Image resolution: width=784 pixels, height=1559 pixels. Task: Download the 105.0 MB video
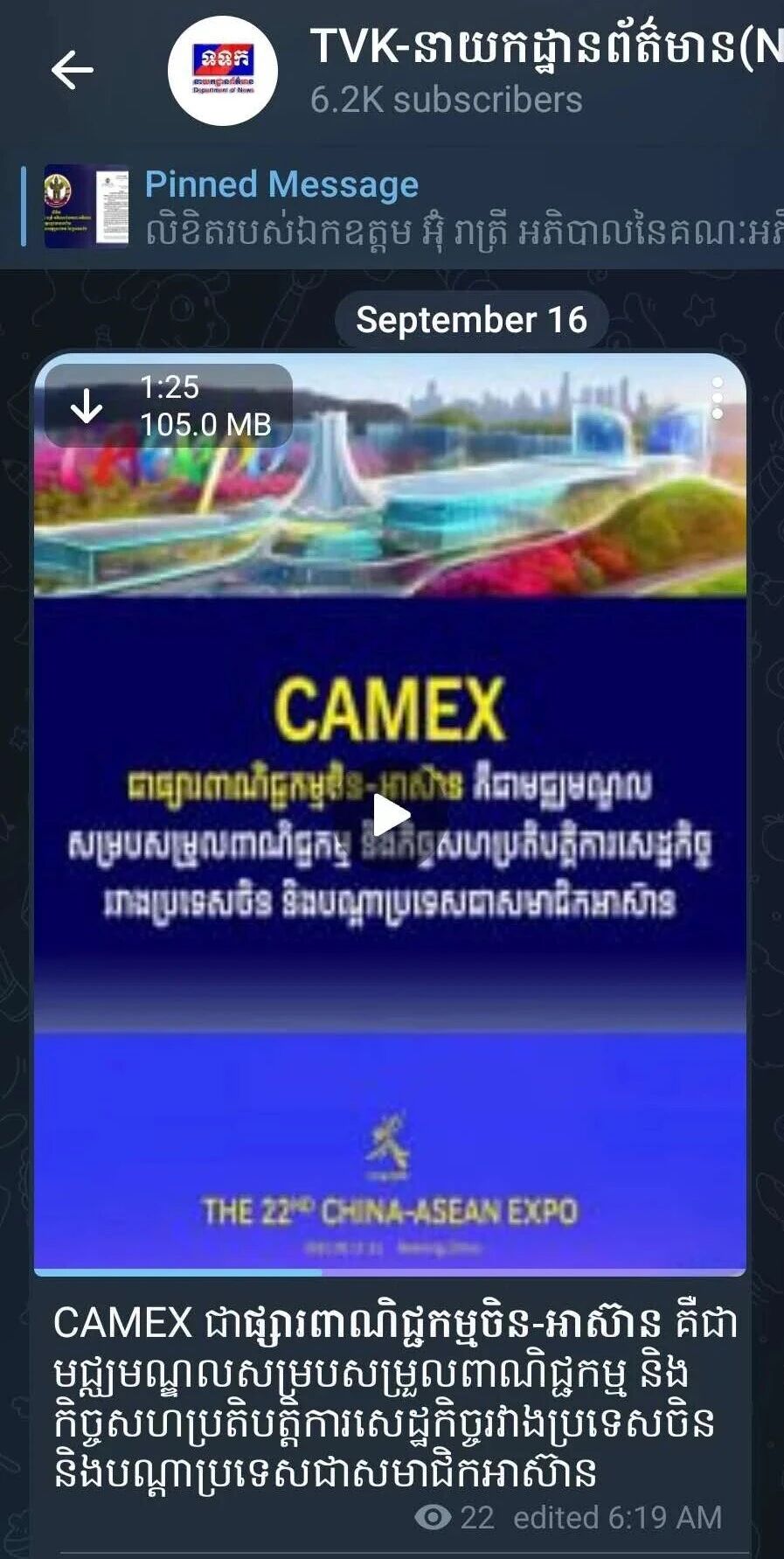(x=87, y=406)
